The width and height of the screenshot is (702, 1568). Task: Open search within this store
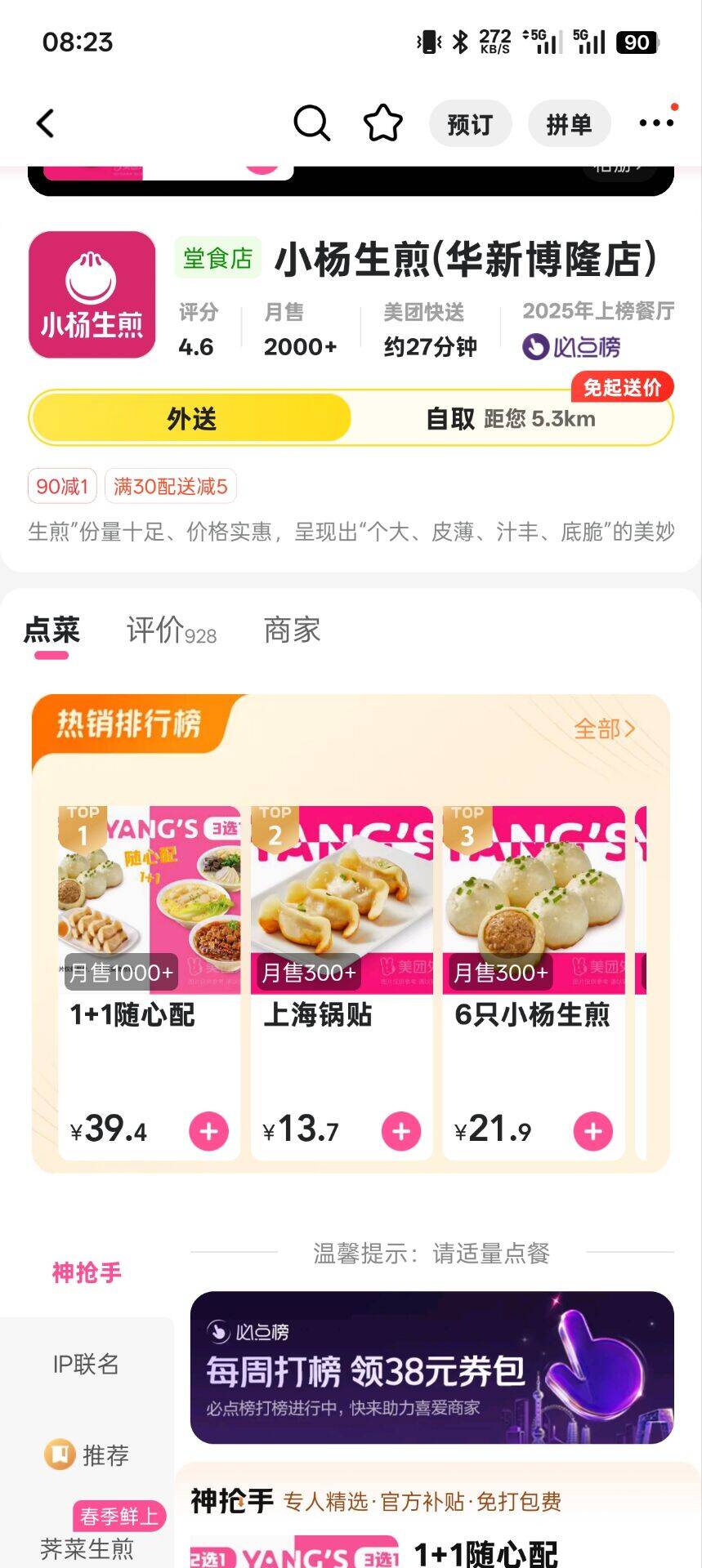pos(311,124)
